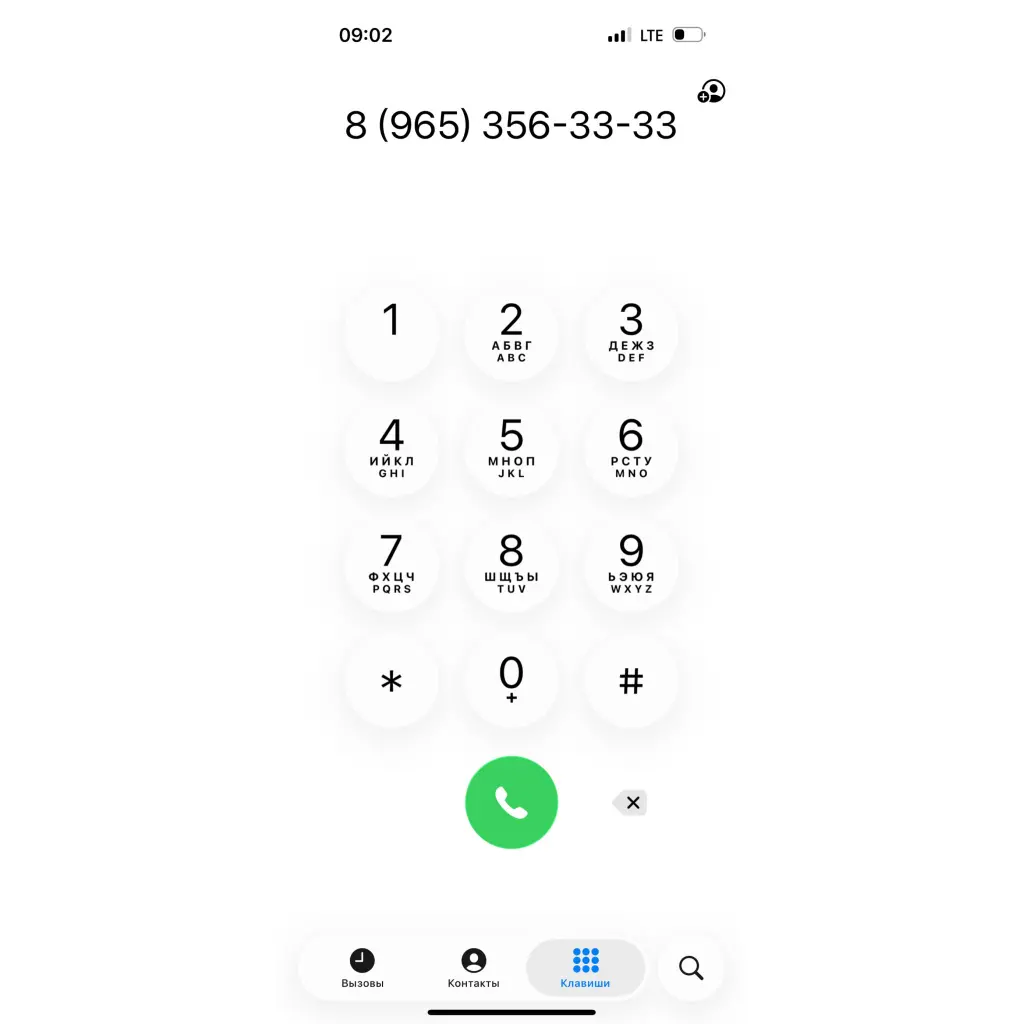Dial the digit 5
Screen dimensions: 1024x1024
511,448
